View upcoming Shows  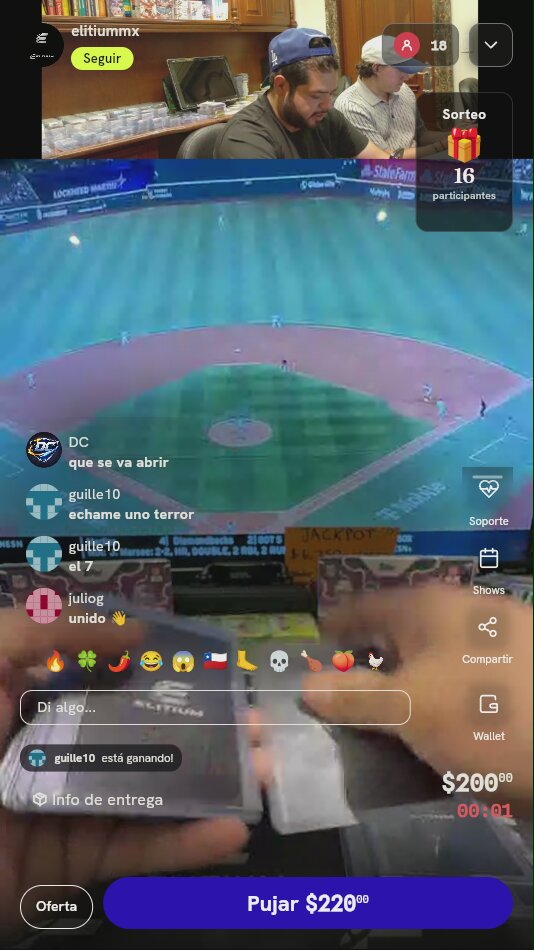click(489, 571)
